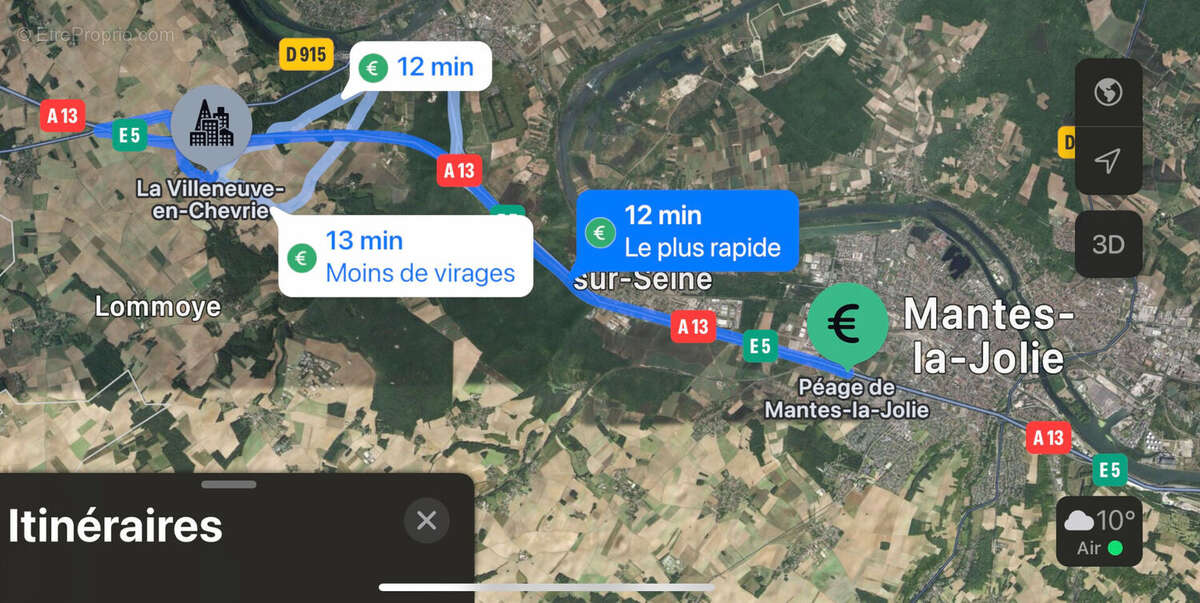This screenshot has width=1200, height=603.
Task: Close the Itinéraires panel
Action: (427, 520)
